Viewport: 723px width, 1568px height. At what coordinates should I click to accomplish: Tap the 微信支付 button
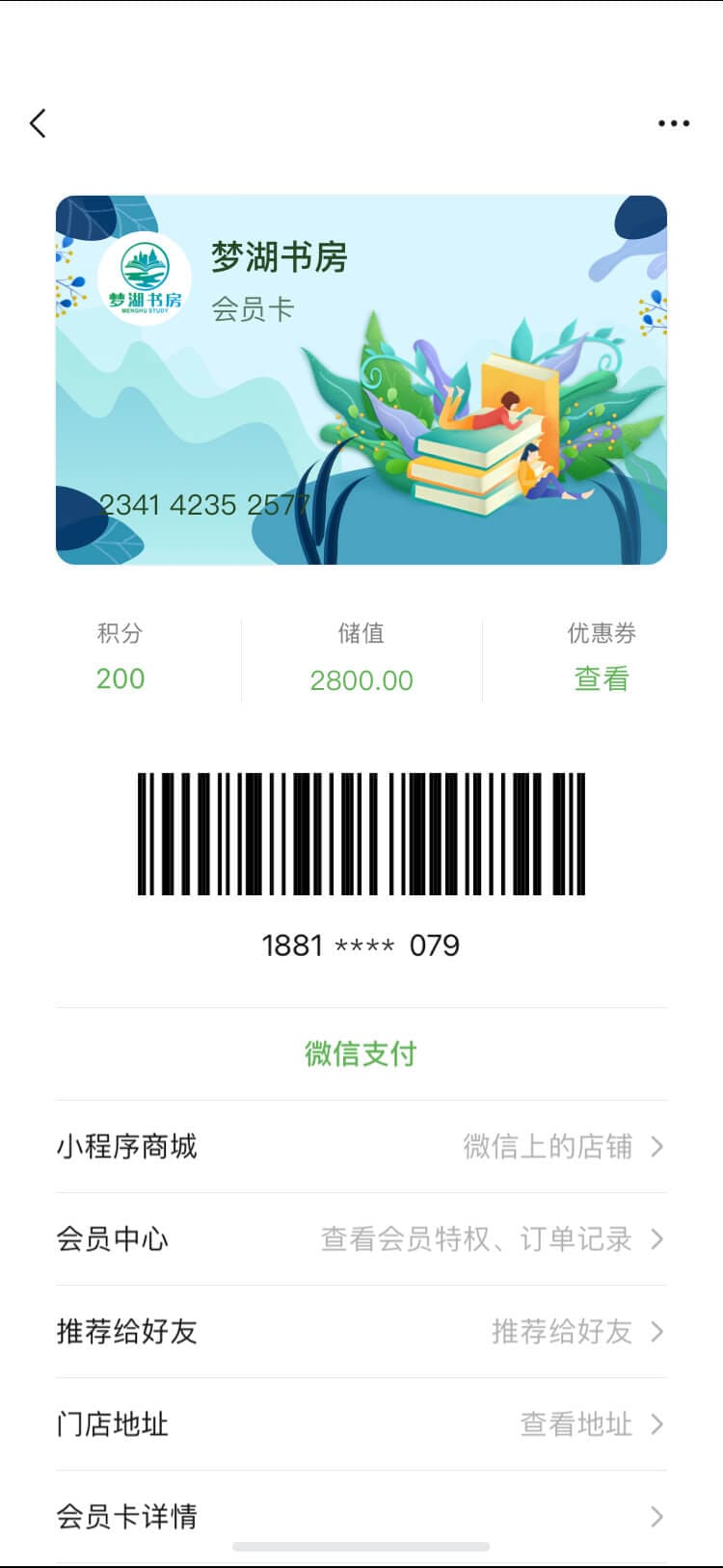361,1053
